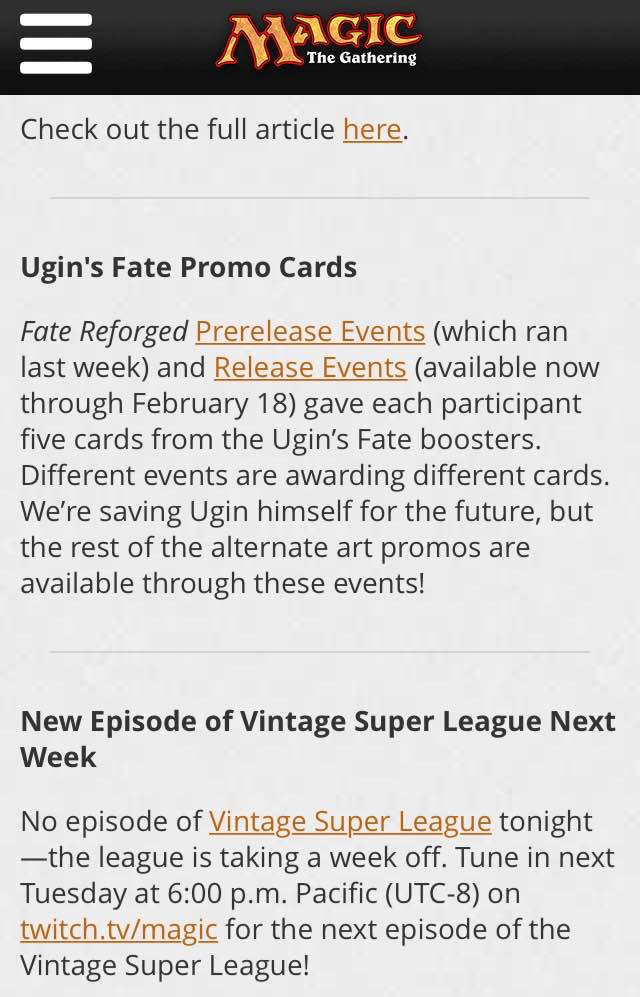Open the Prerelease Events link
640x997 pixels.
pos(310,331)
